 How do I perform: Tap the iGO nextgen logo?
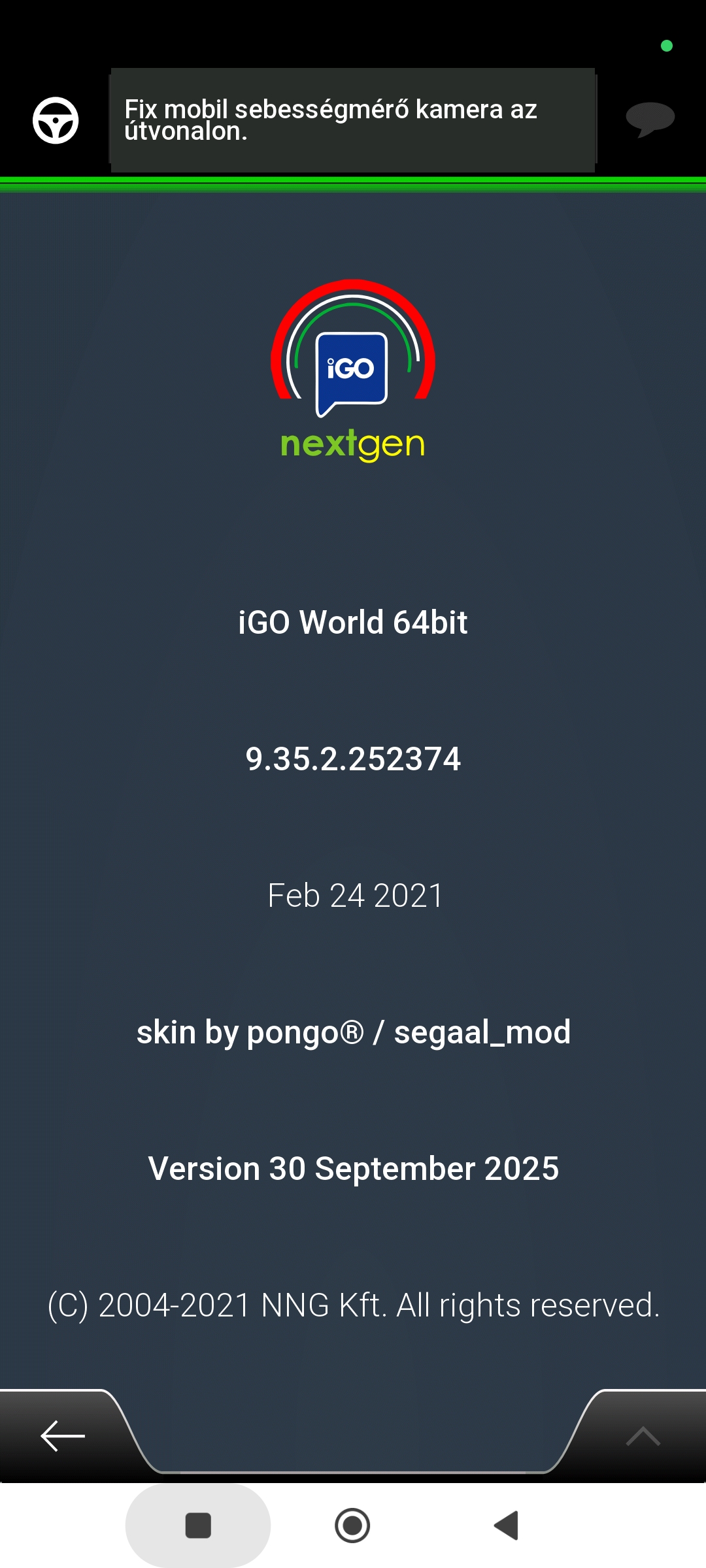coord(353,372)
